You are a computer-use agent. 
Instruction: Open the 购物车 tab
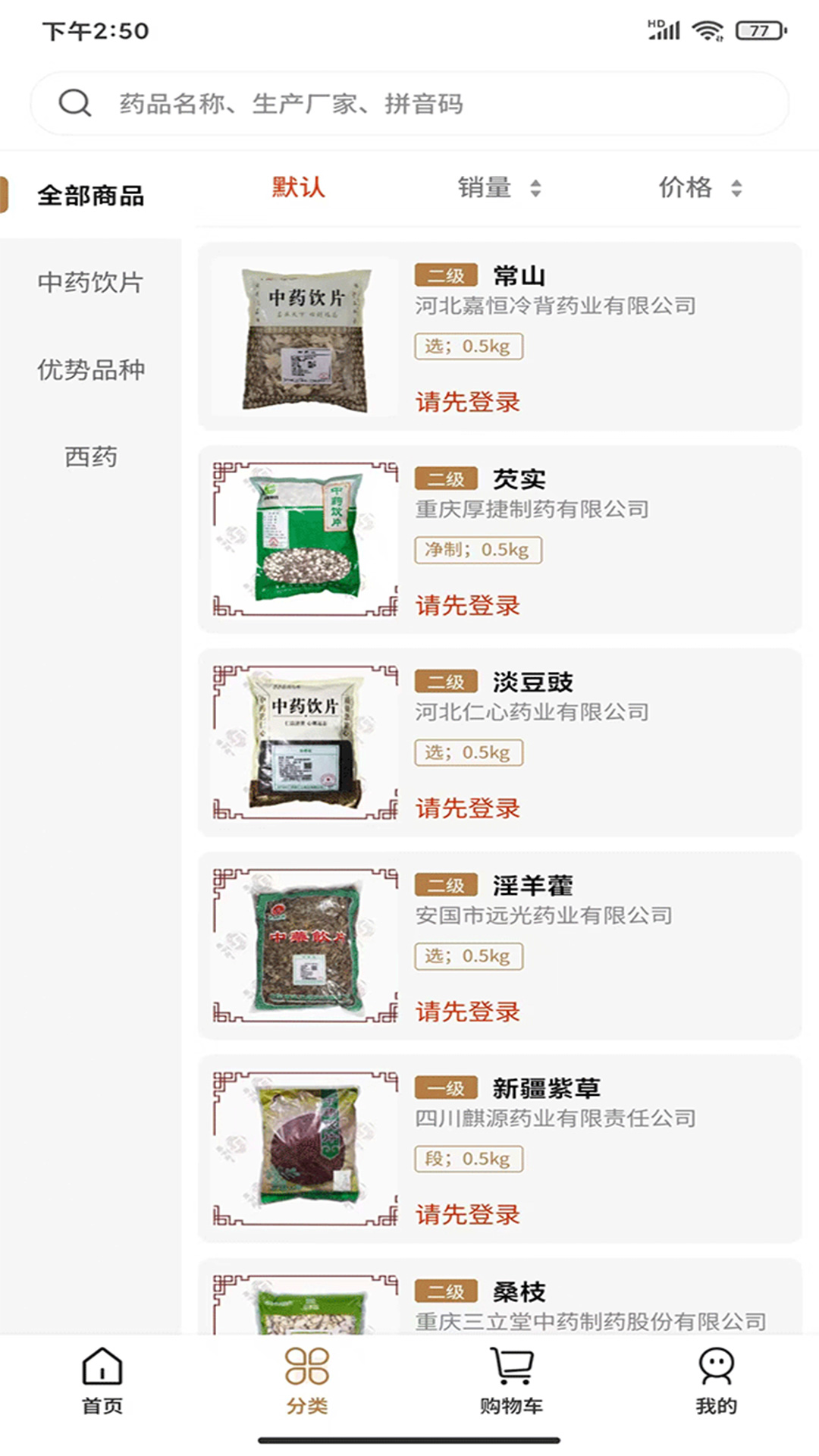coord(512,1382)
